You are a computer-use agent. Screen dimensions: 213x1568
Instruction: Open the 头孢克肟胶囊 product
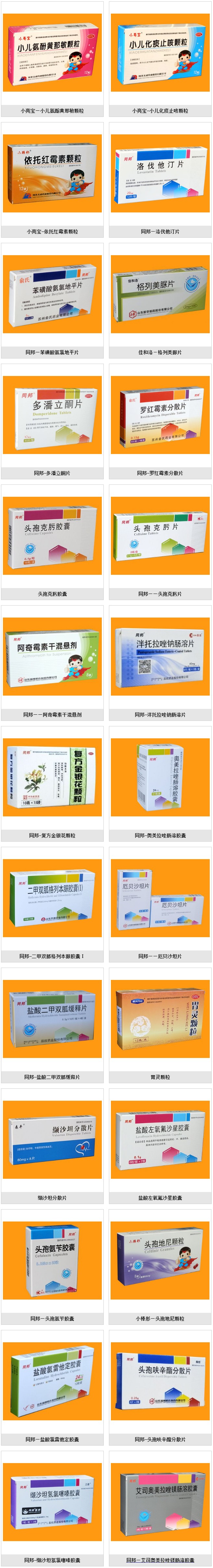click(x=52, y=536)
